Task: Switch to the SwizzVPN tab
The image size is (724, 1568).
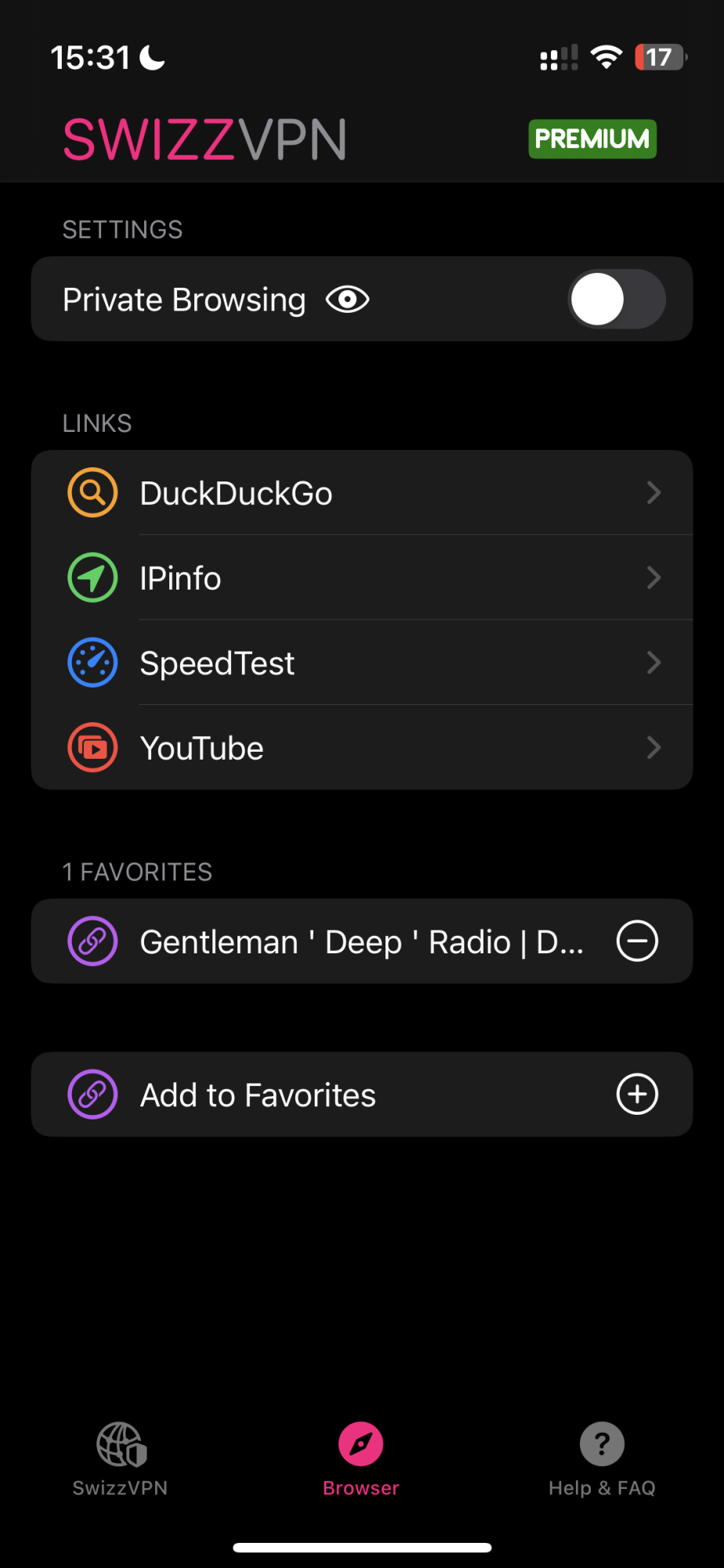Action: coord(121,1459)
